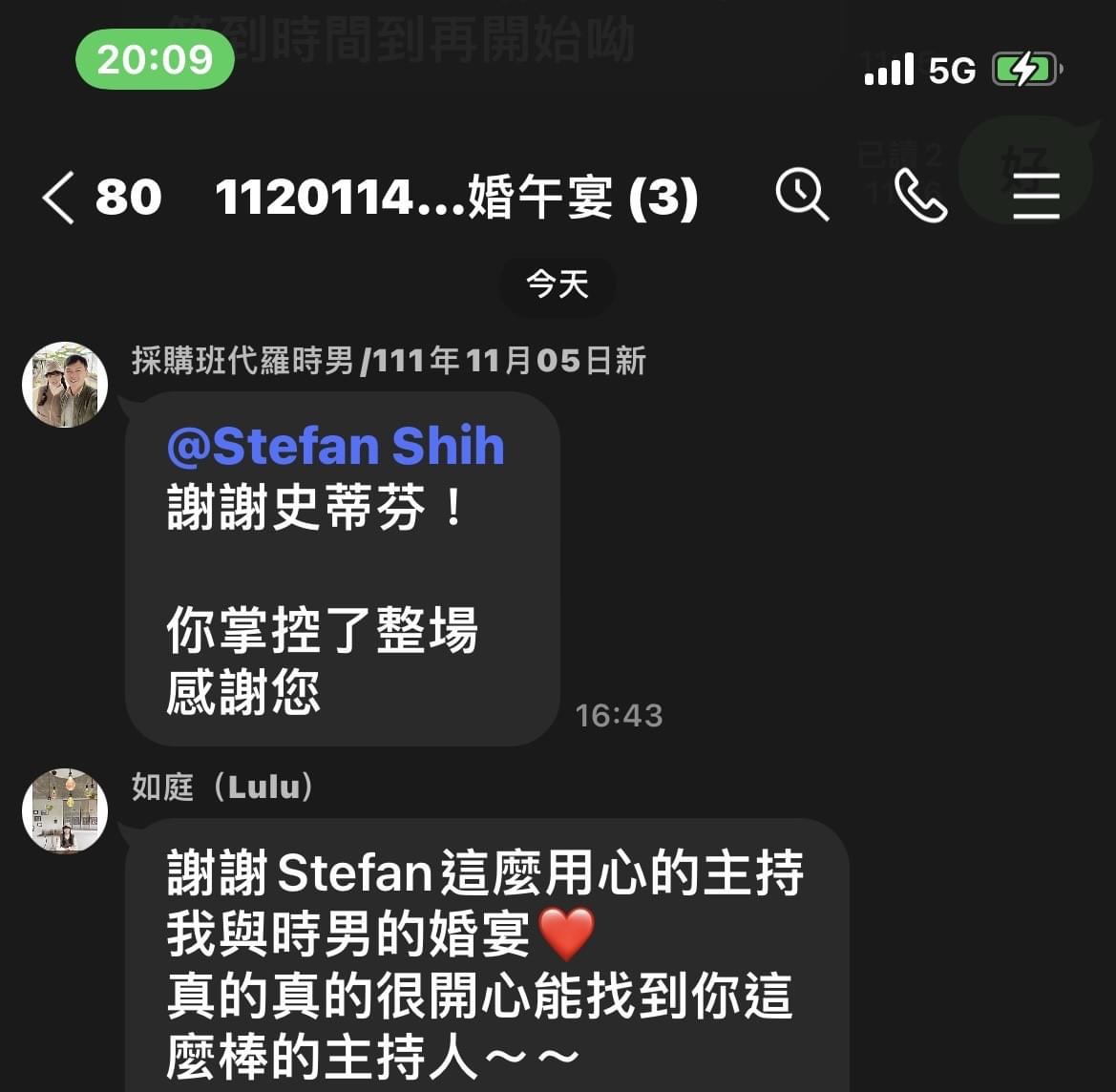Start a group call
The image size is (1116, 1092).
920,196
